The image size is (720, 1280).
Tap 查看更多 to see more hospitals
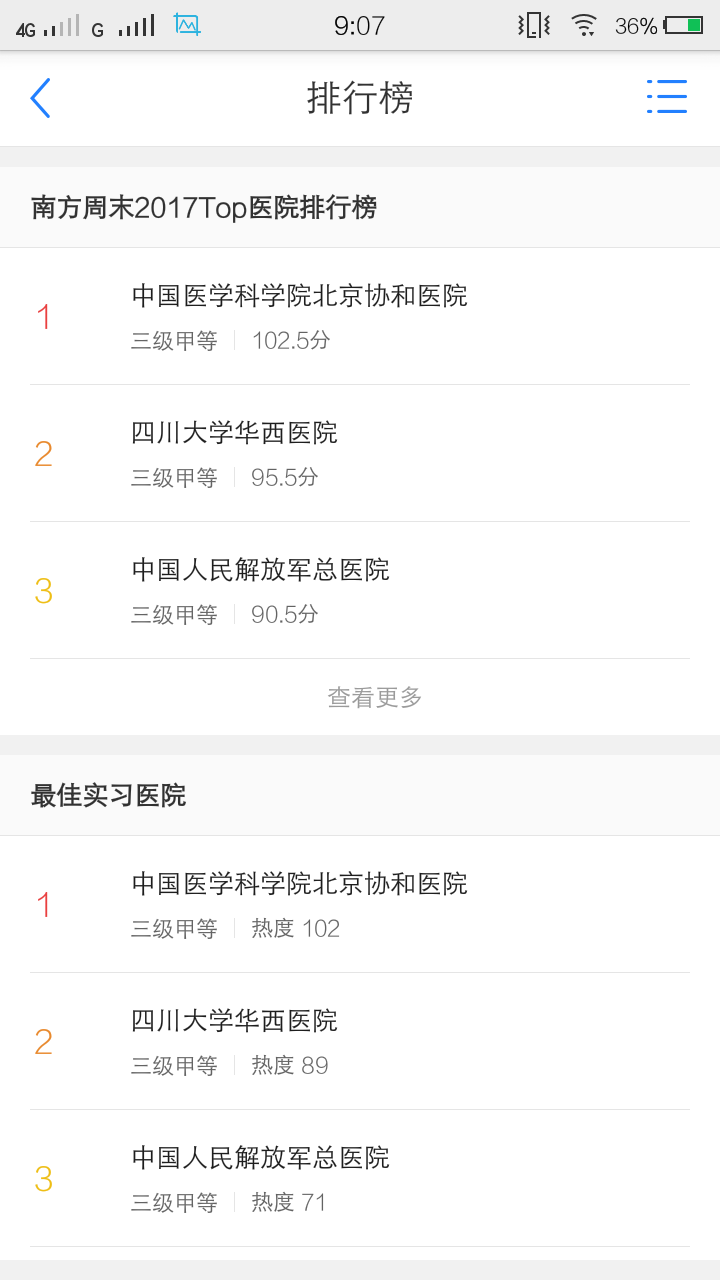point(374,697)
